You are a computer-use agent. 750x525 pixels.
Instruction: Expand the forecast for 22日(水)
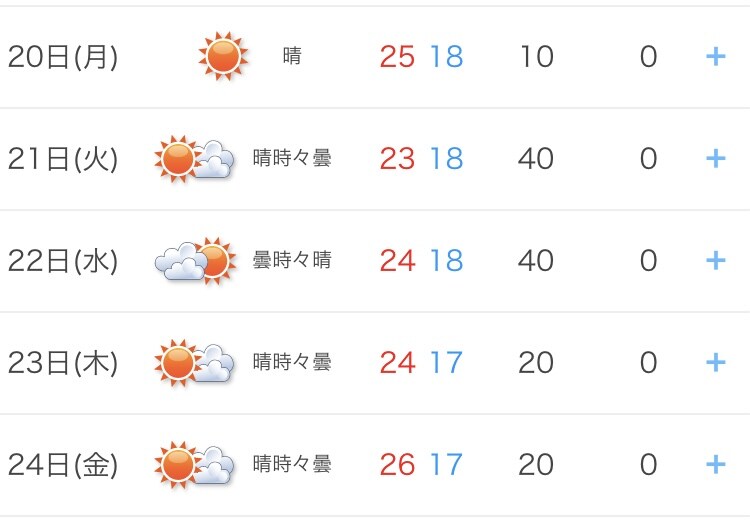[715, 260]
